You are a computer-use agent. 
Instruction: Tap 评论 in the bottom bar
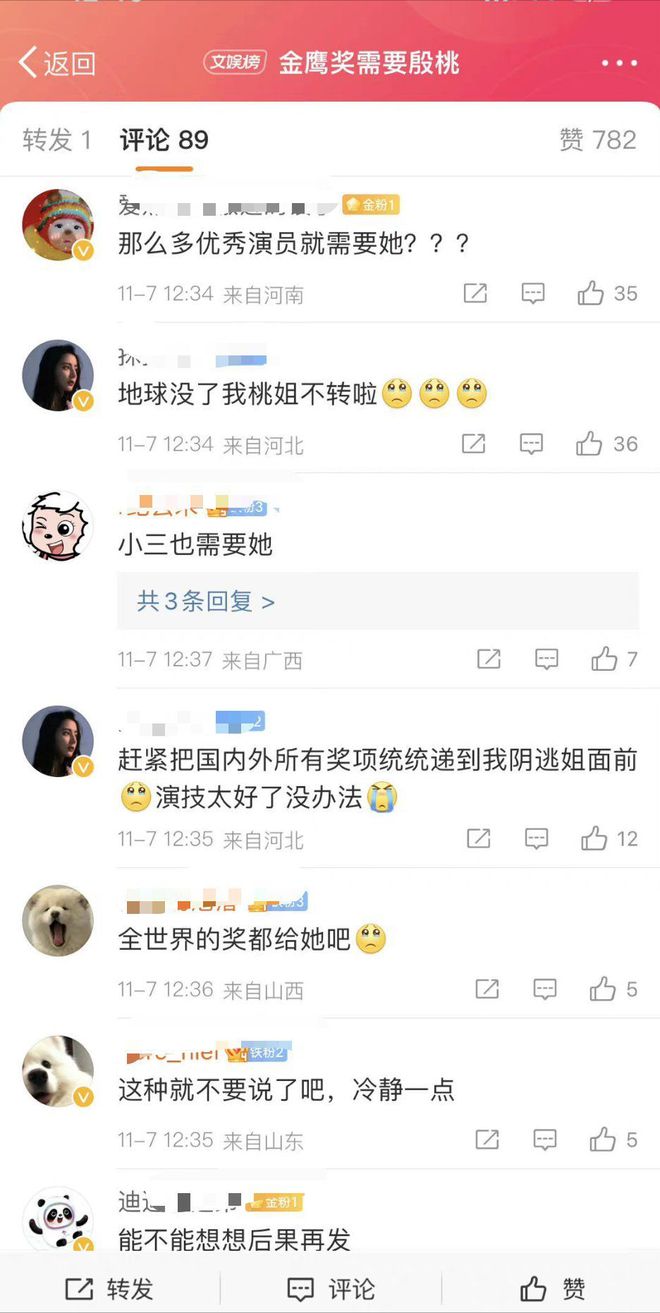[330, 1288]
